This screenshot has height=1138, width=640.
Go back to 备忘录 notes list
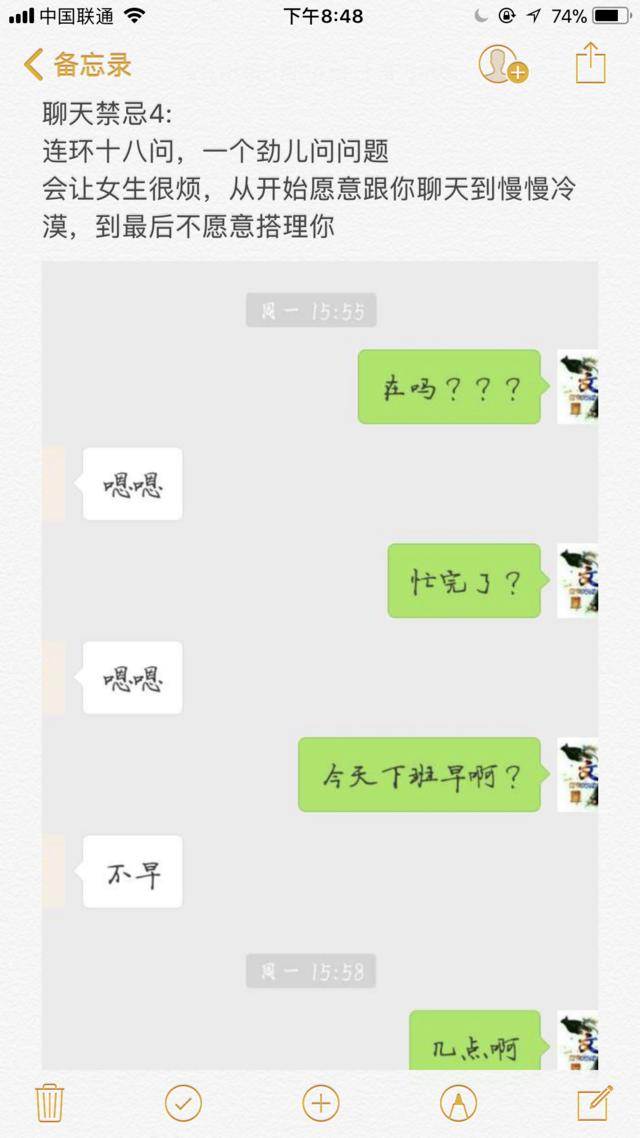78,66
